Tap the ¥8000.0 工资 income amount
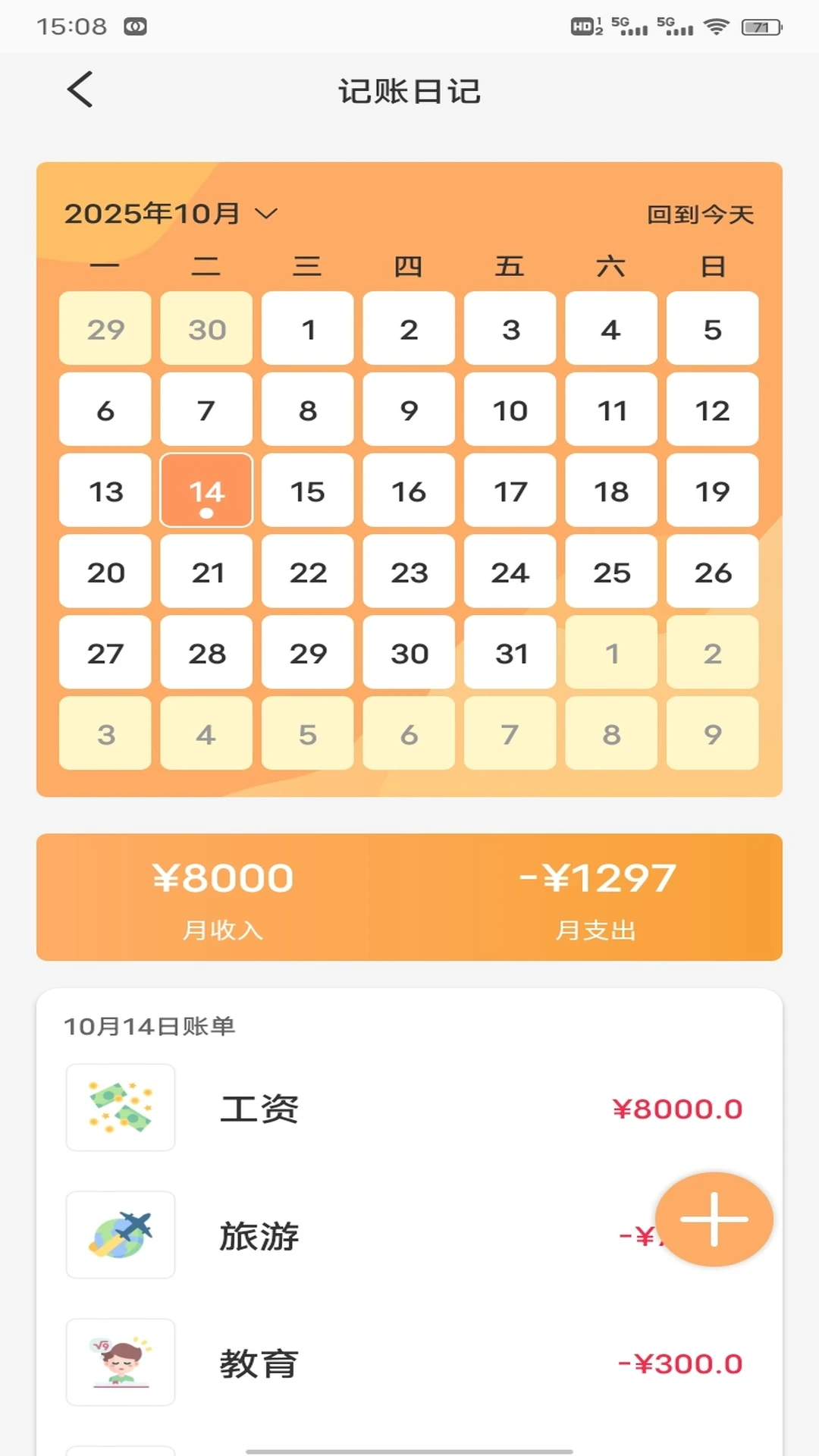This screenshot has height=1456, width=819. point(677,1108)
